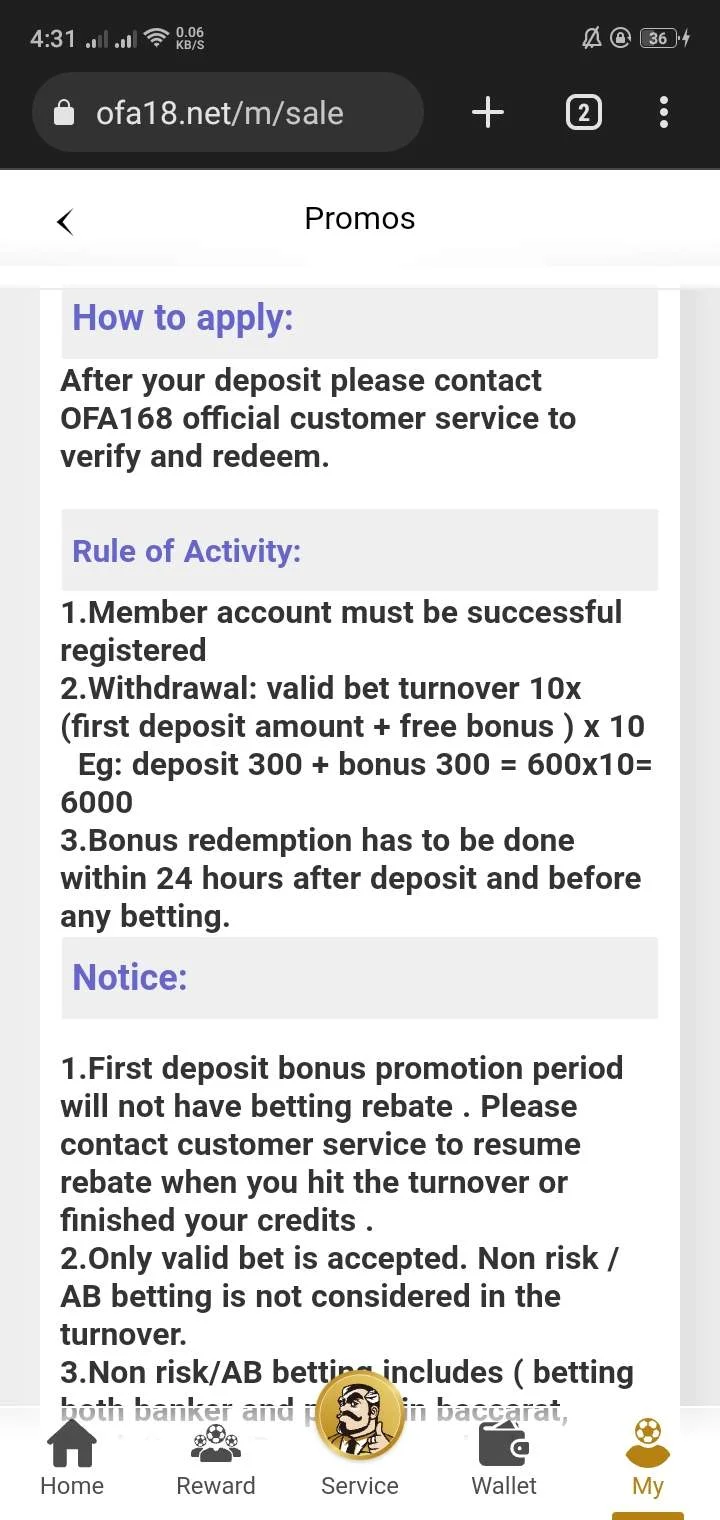The width and height of the screenshot is (720, 1520).
Task: Switch to the My tab
Action: [648, 1460]
